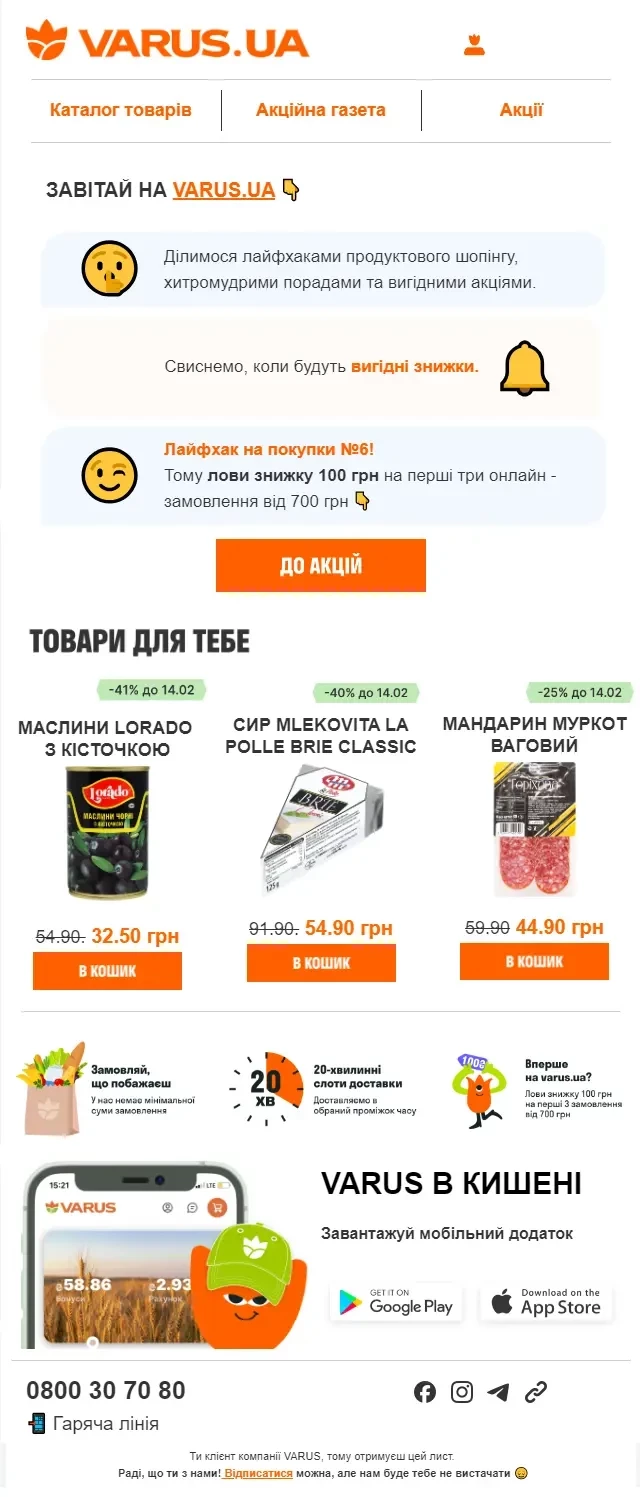The height and width of the screenshot is (1497, 640).
Task: Tap the Відписатися unsubscribe link
Action: click(x=258, y=1473)
